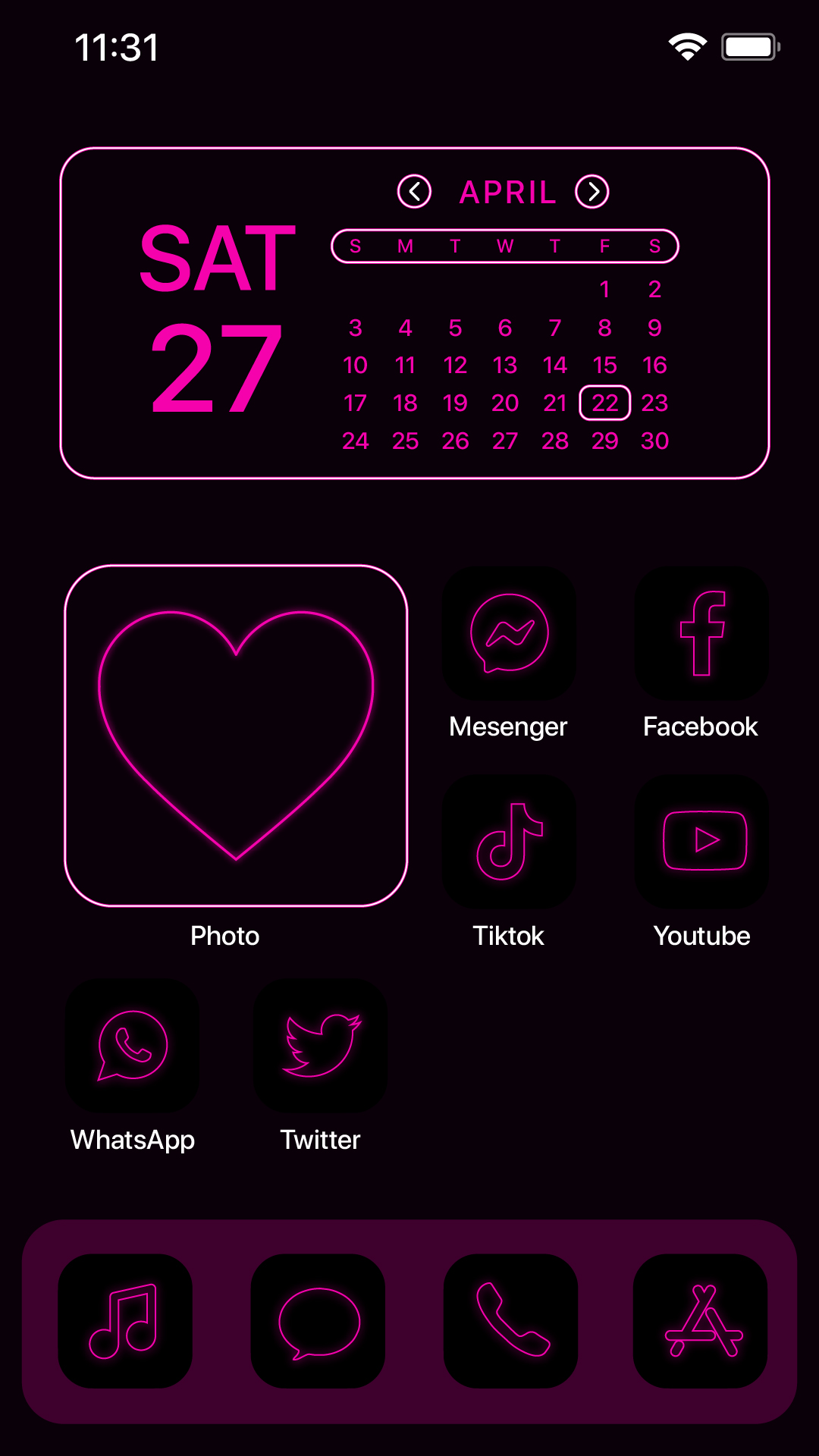The height and width of the screenshot is (1456, 819).
Task: Open the App Store from the dock
Action: click(701, 1320)
